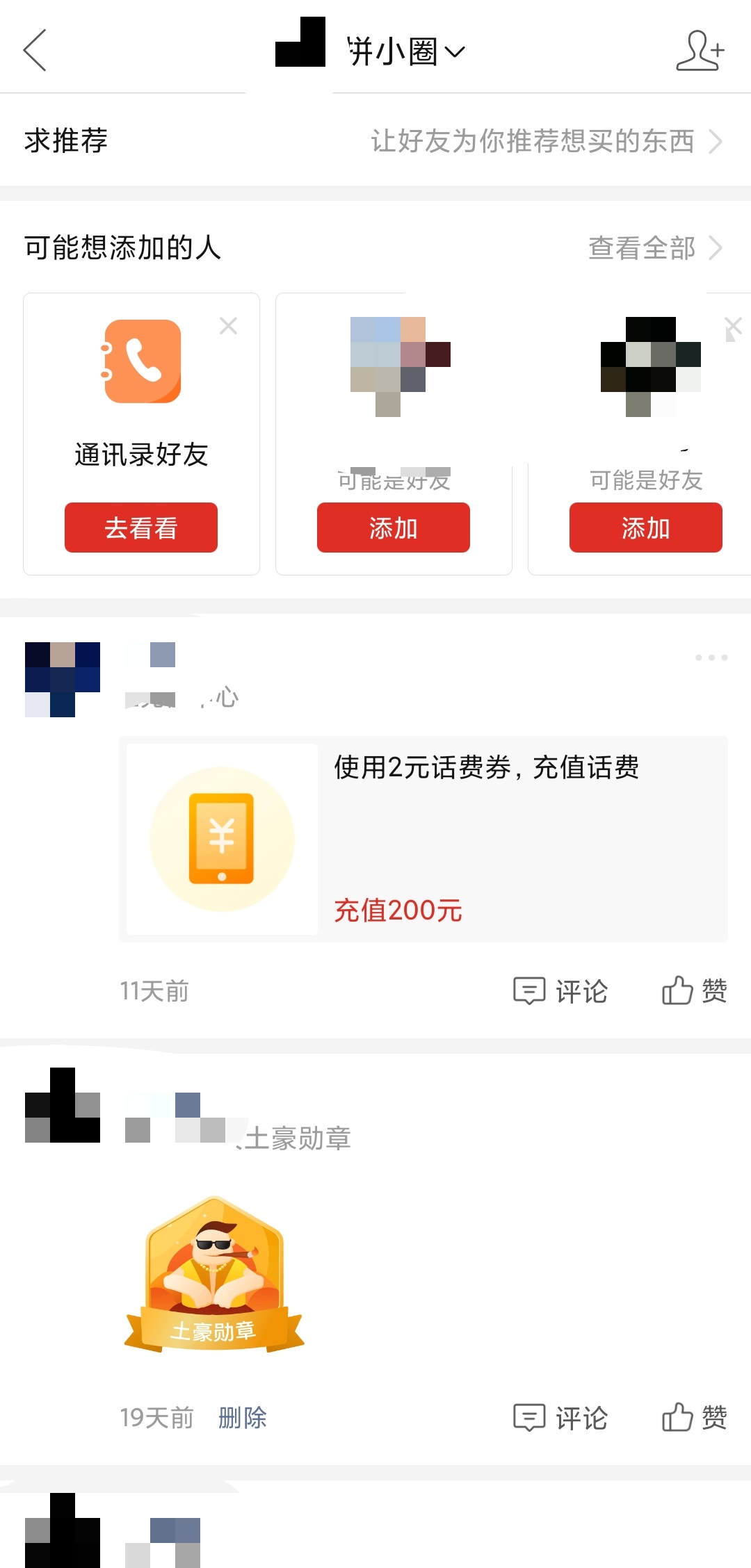Like the post from 11天前
751x1568 pixels.
694,991
